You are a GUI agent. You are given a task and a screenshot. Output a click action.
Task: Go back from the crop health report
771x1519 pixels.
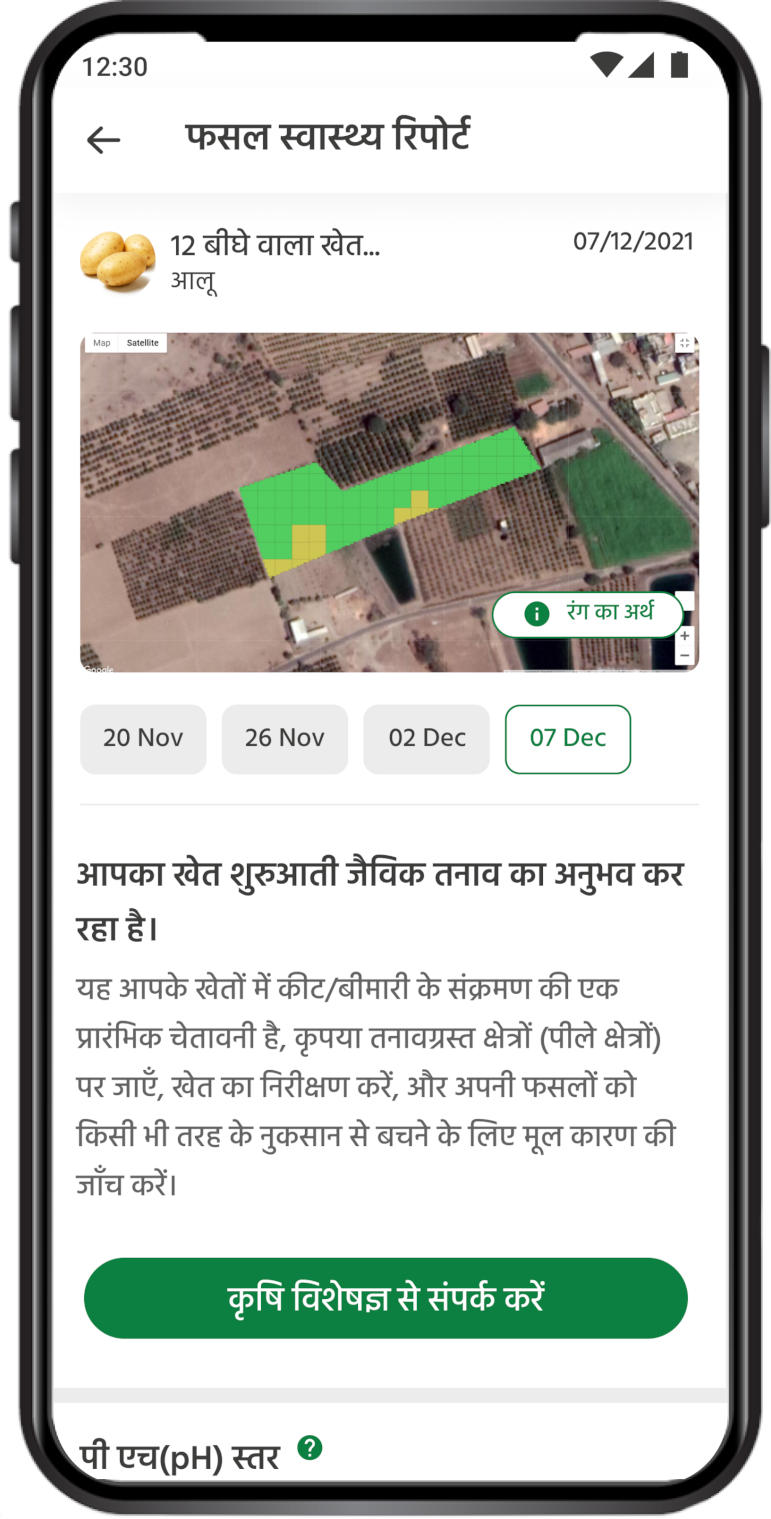[103, 140]
